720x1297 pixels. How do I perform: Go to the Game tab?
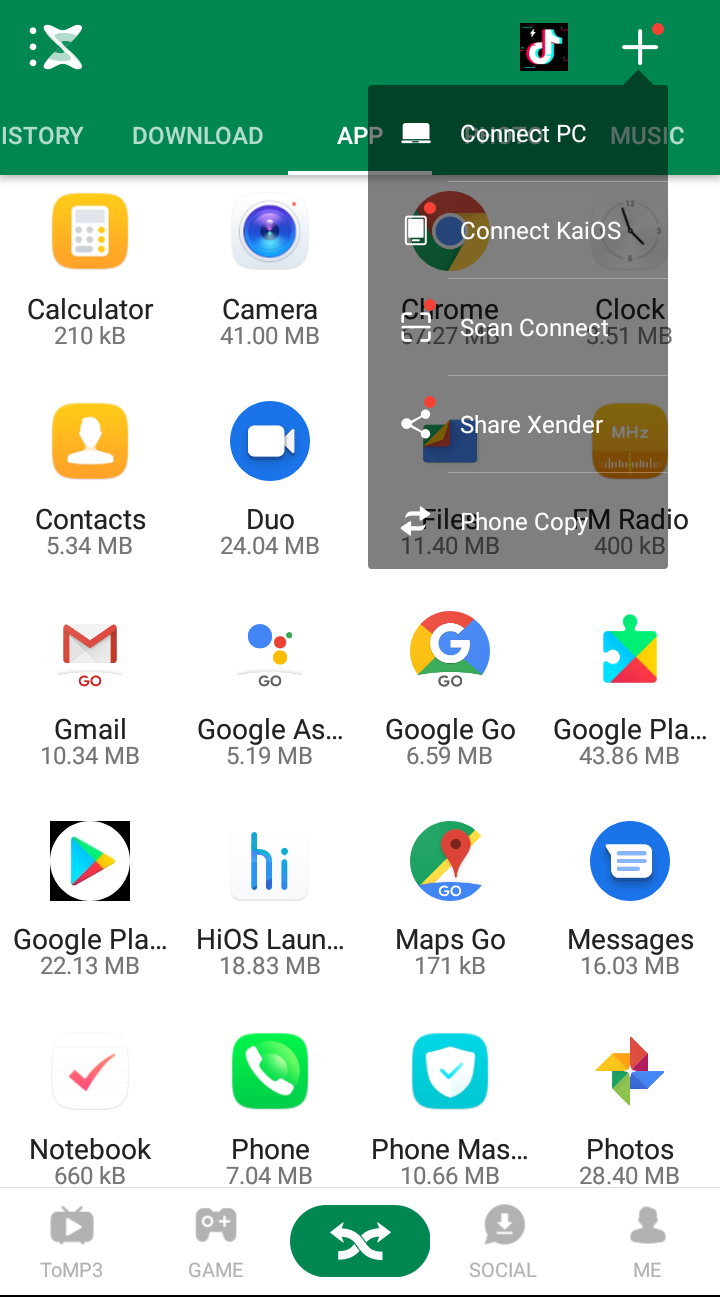pyautogui.click(x=216, y=1242)
